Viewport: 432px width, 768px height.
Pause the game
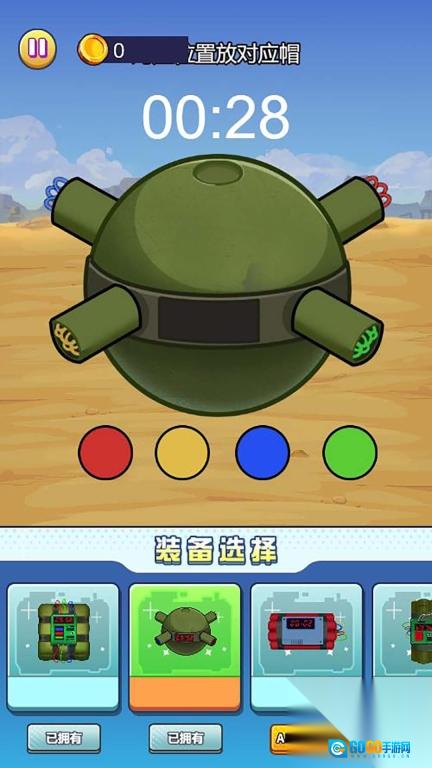point(37,49)
